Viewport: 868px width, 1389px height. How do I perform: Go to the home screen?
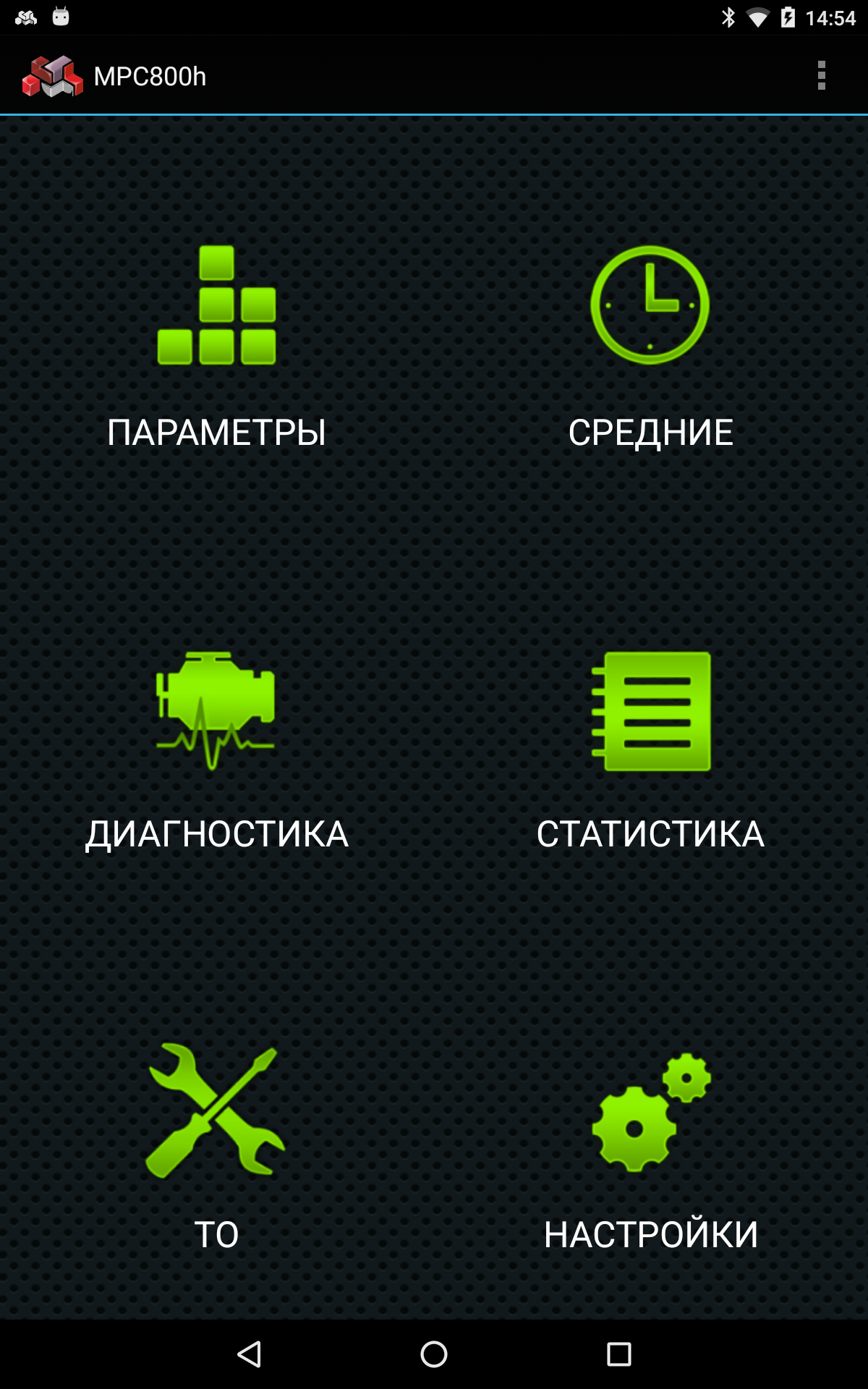434,1354
